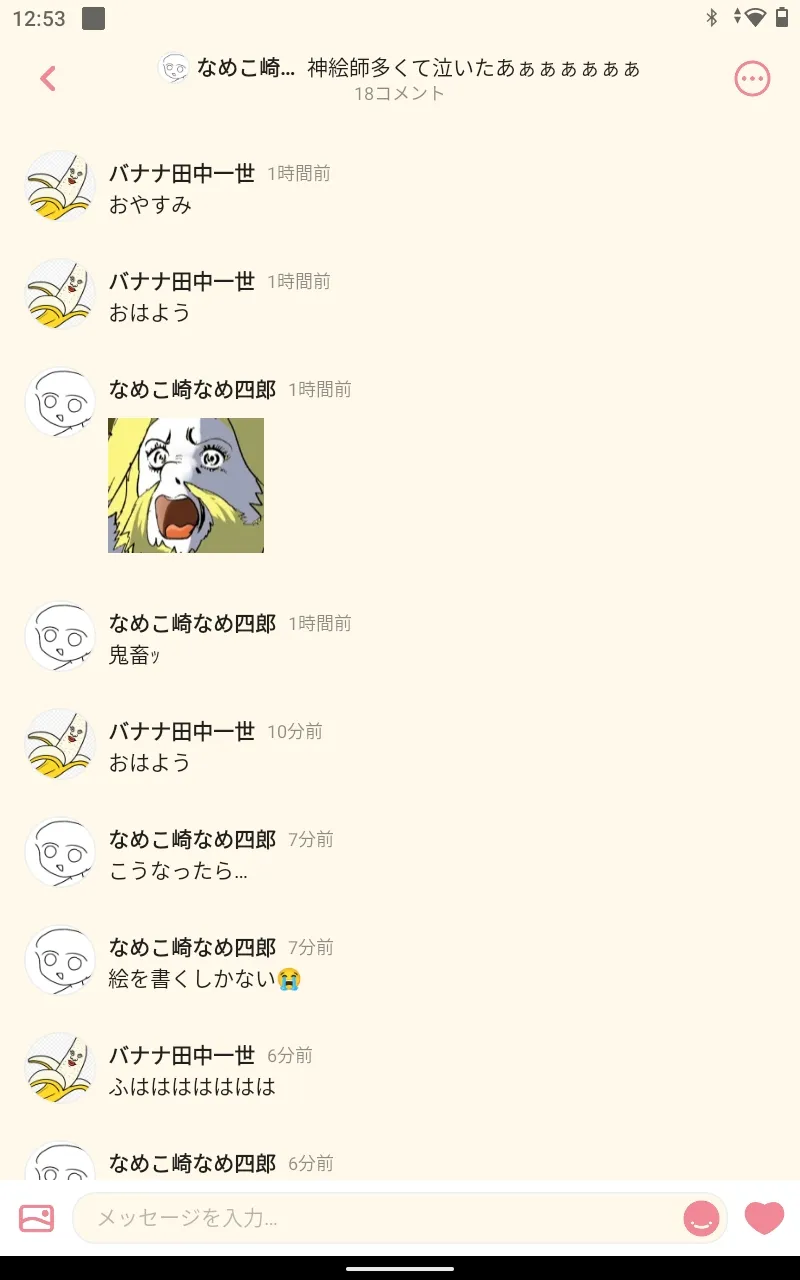This screenshot has width=800, height=1280.
Task: Open バナナ田中一世's avatar on おやすみ comment
Action: coord(60,186)
